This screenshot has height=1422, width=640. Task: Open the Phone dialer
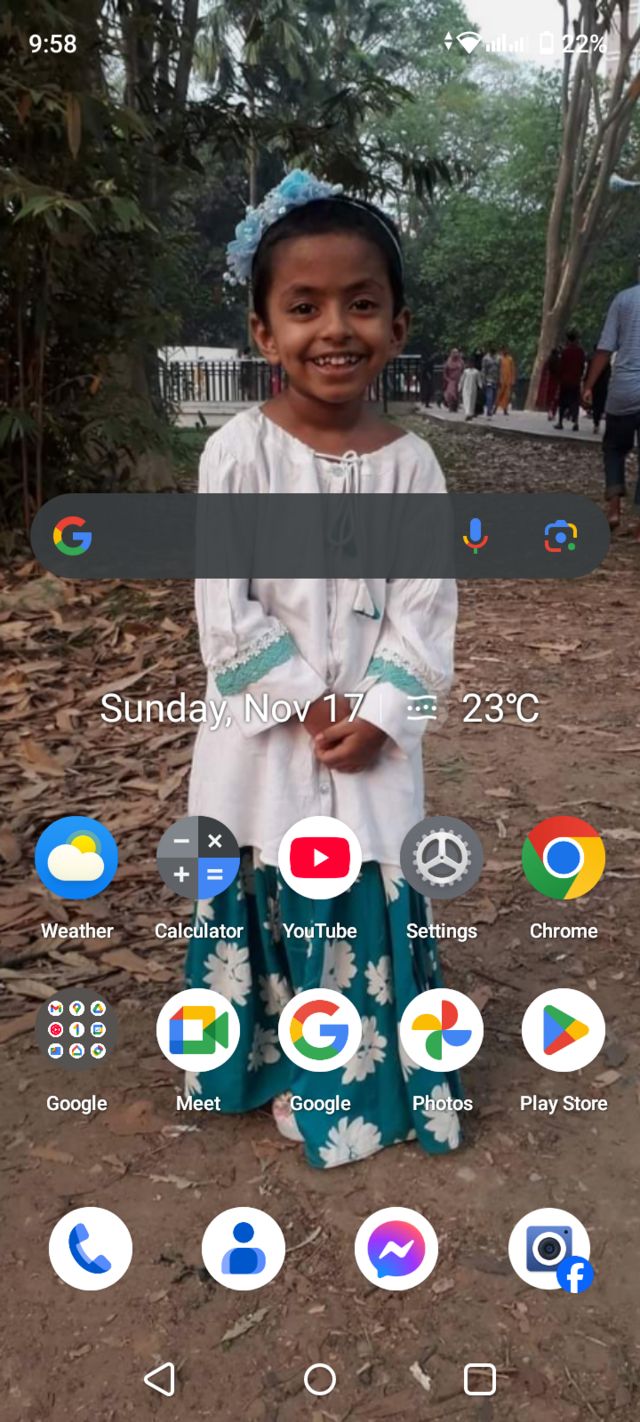(91, 1248)
